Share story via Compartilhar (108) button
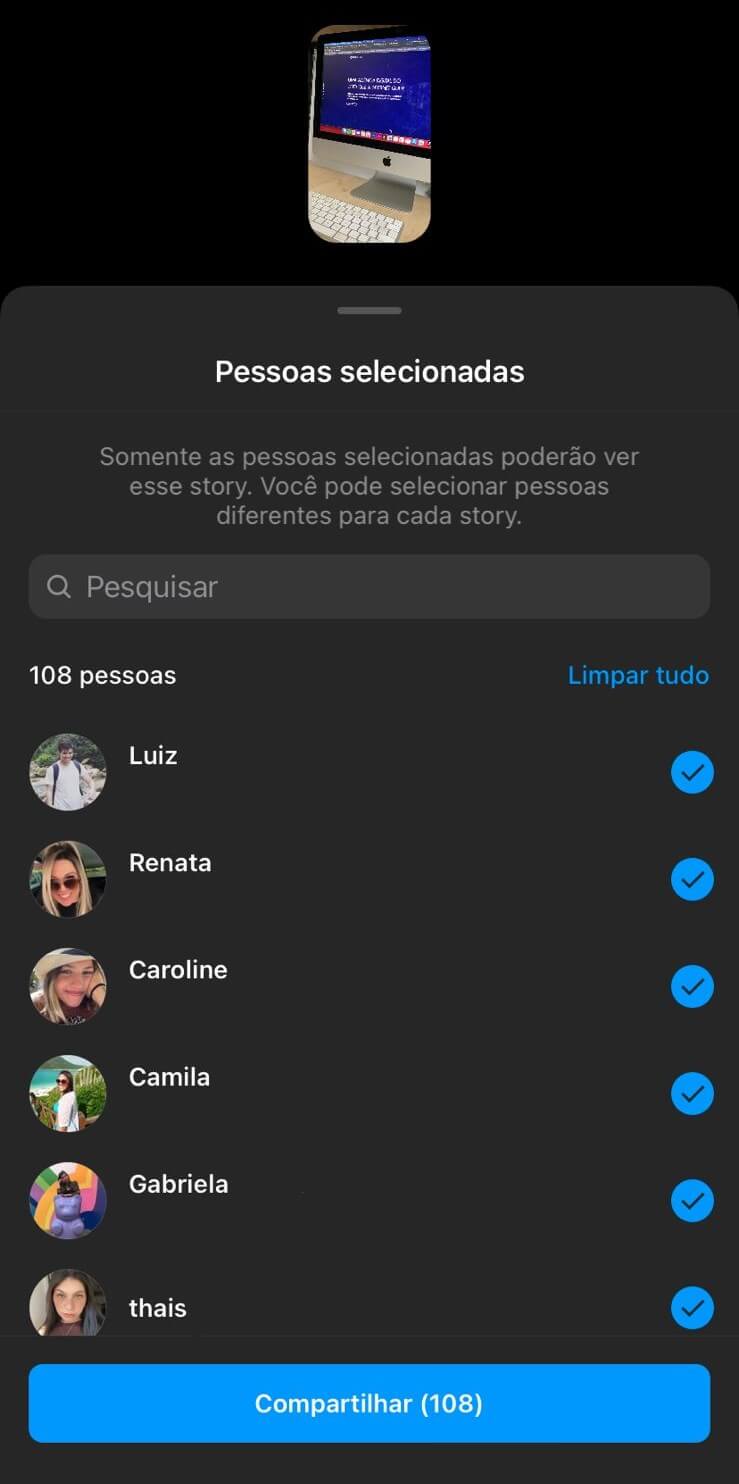Viewport: 739px width, 1484px height. [369, 1404]
